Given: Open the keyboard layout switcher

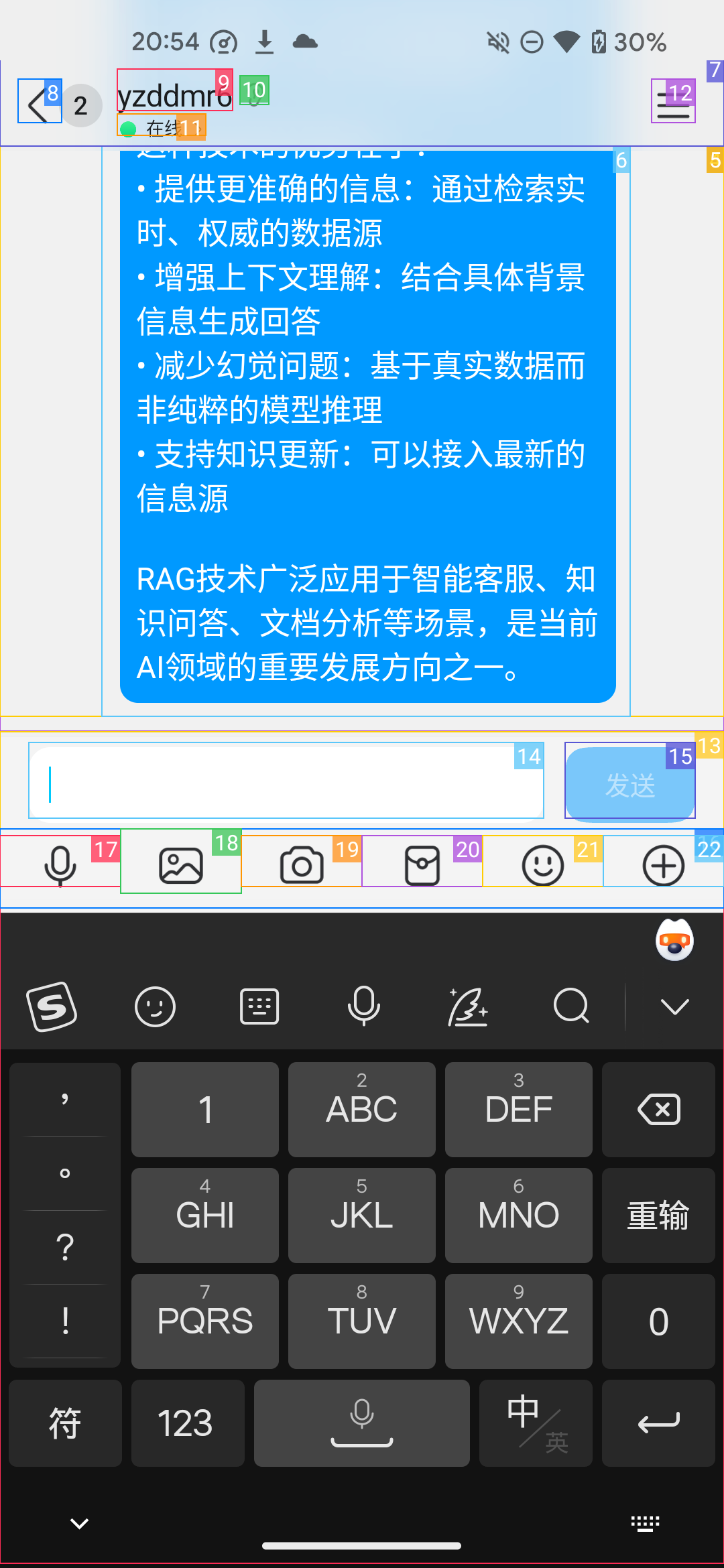Looking at the screenshot, I should coord(259,1006).
